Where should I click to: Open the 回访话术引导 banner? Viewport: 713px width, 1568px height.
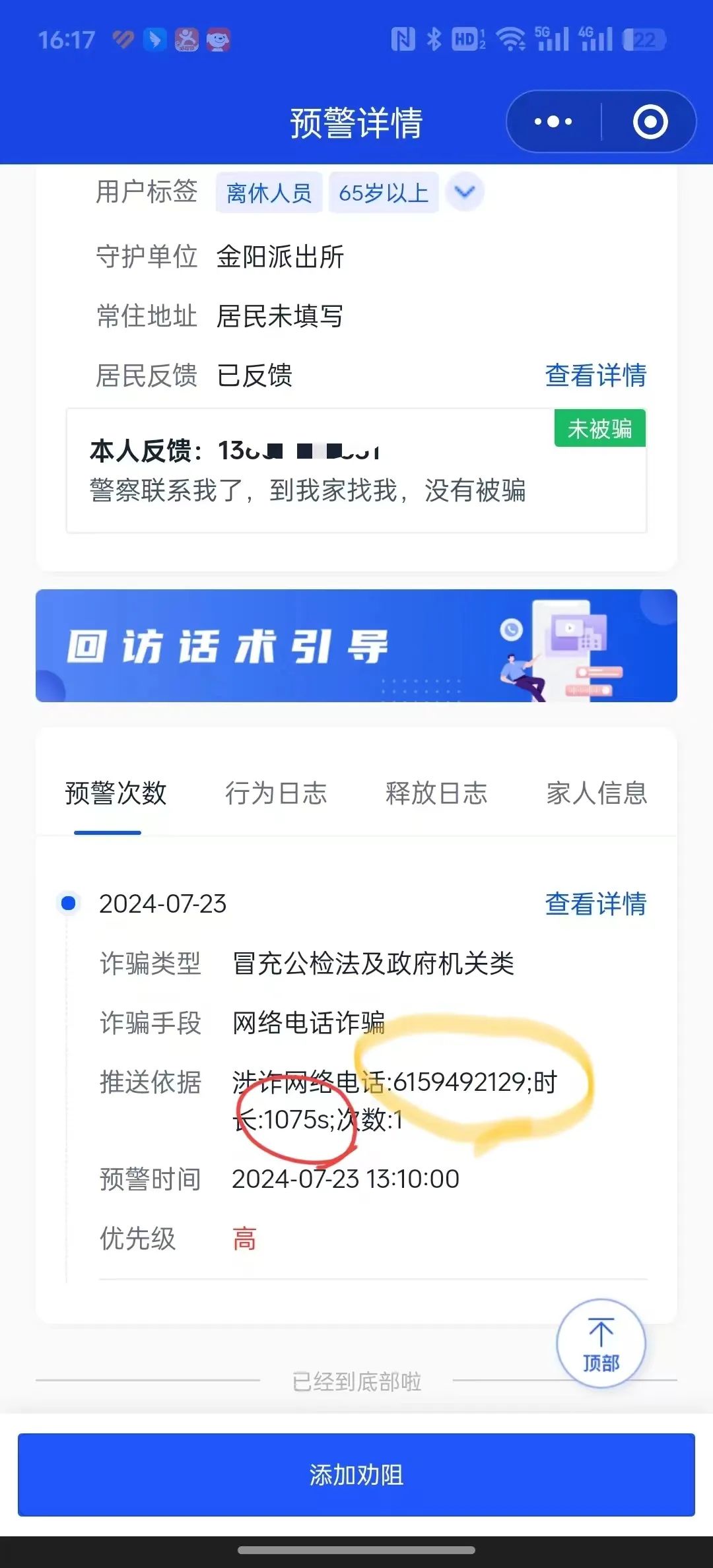pos(356,645)
